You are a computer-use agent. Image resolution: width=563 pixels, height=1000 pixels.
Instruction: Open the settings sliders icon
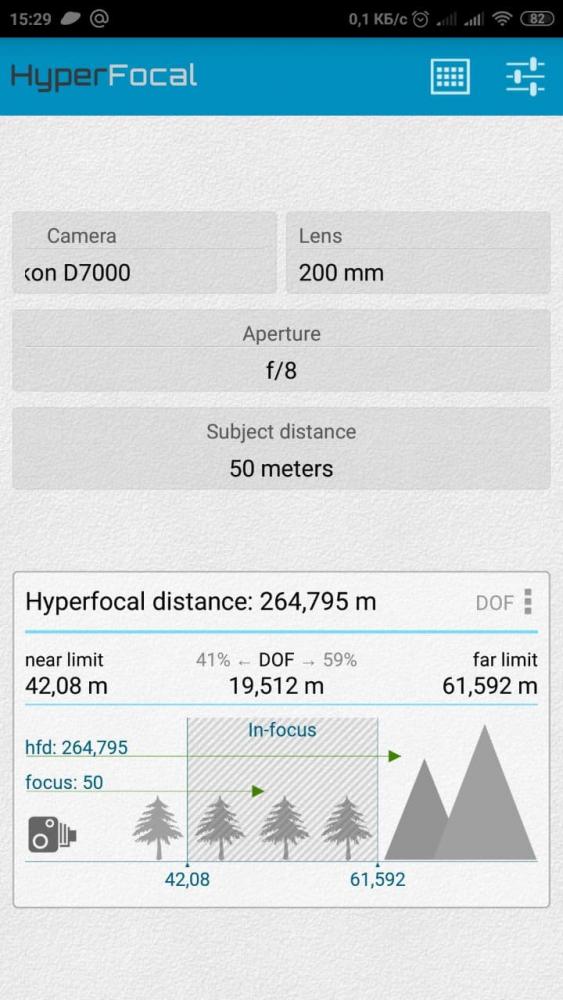(x=525, y=77)
